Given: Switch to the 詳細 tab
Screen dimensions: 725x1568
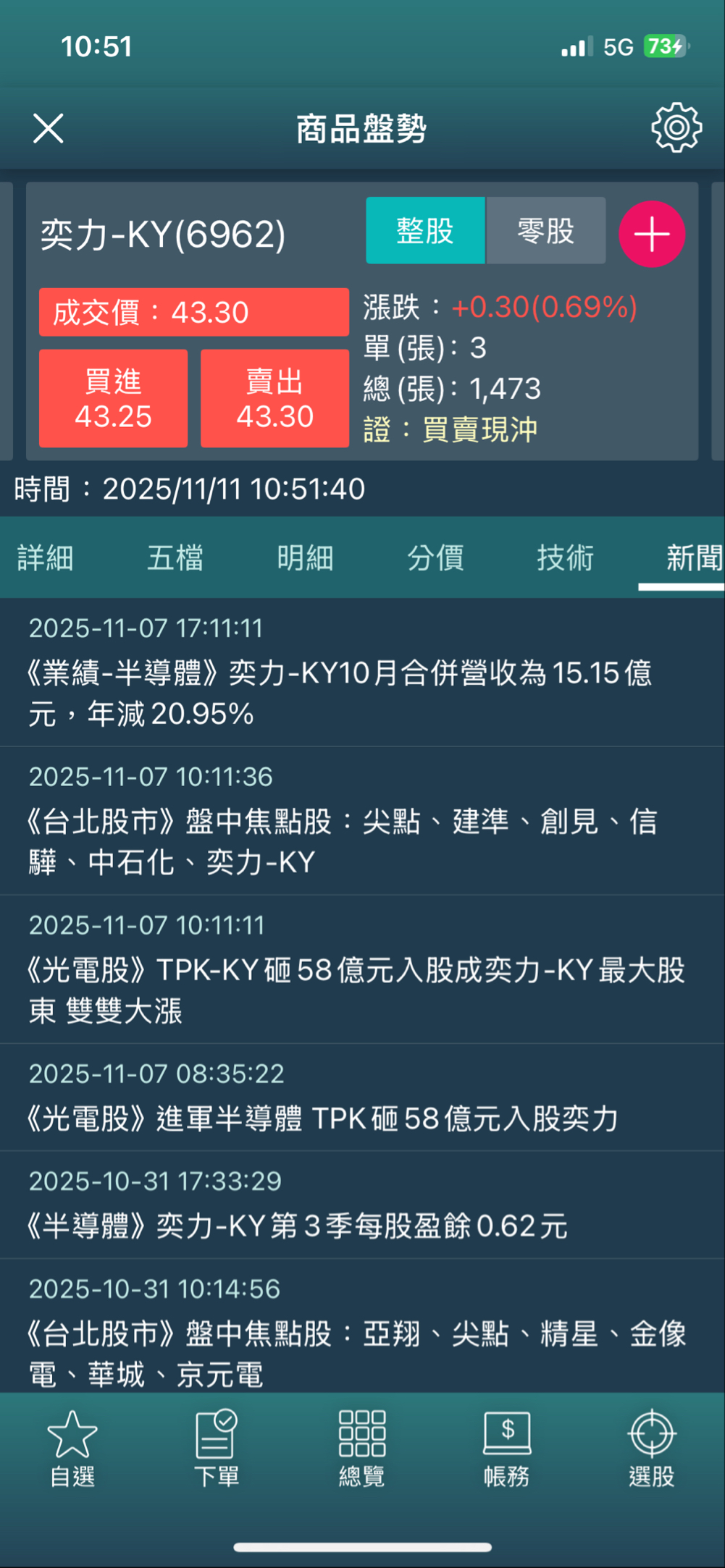Looking at the screenshot, I should click(46, 558).
